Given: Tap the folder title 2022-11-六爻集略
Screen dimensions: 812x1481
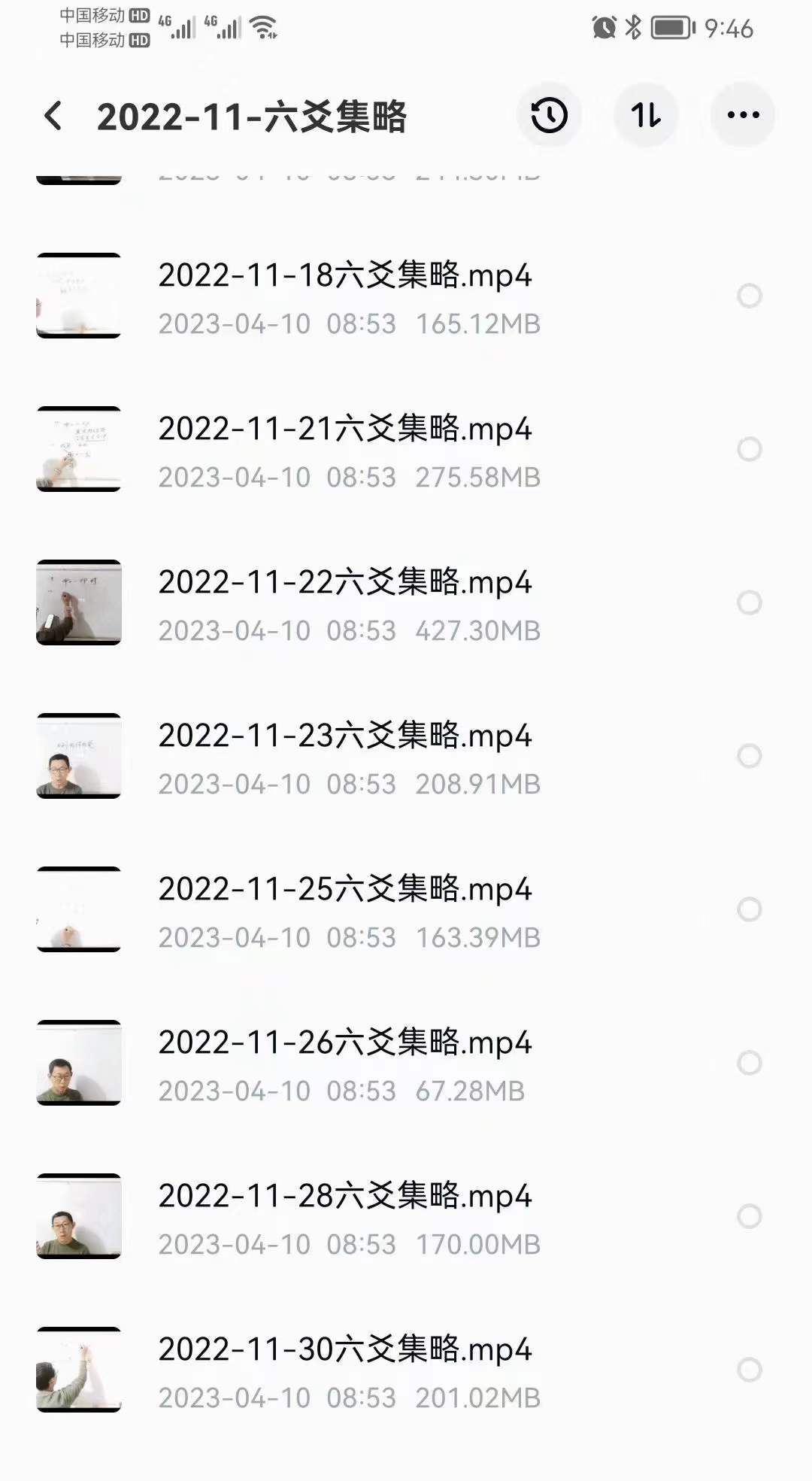Looking at the screenshot, I should (256, 118).
